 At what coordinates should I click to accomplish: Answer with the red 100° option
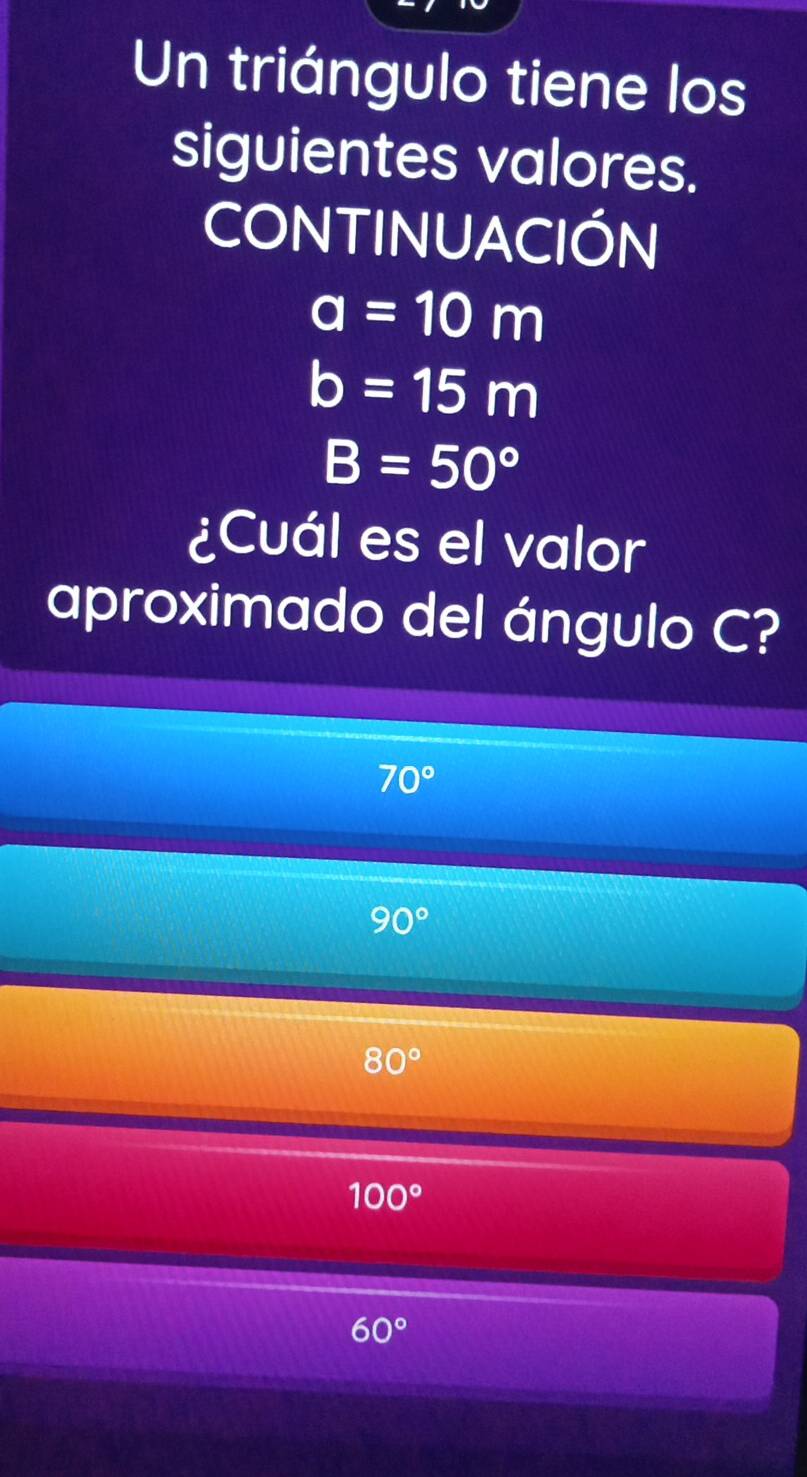click(x=395, y=1194)
